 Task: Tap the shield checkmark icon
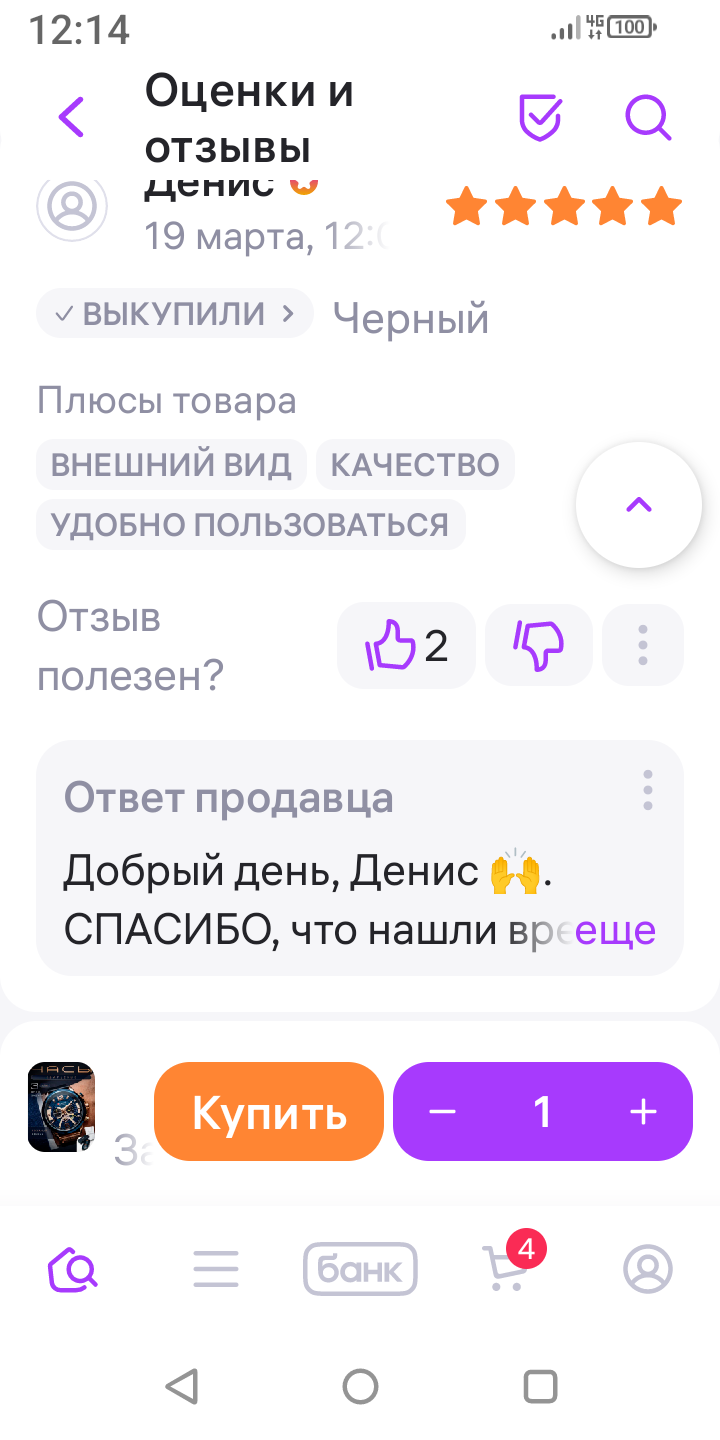tap(540, 118)
